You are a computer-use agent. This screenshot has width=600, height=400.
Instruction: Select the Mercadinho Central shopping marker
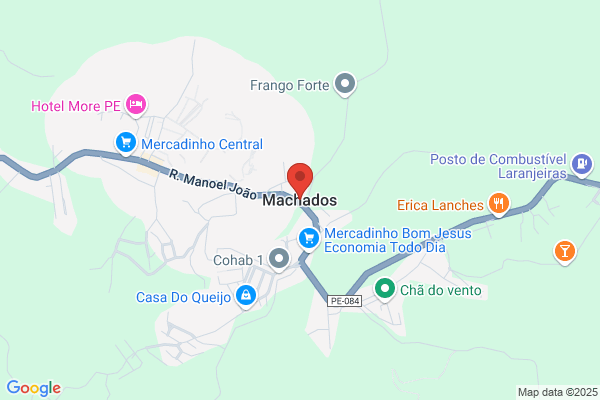coord(126,143)
